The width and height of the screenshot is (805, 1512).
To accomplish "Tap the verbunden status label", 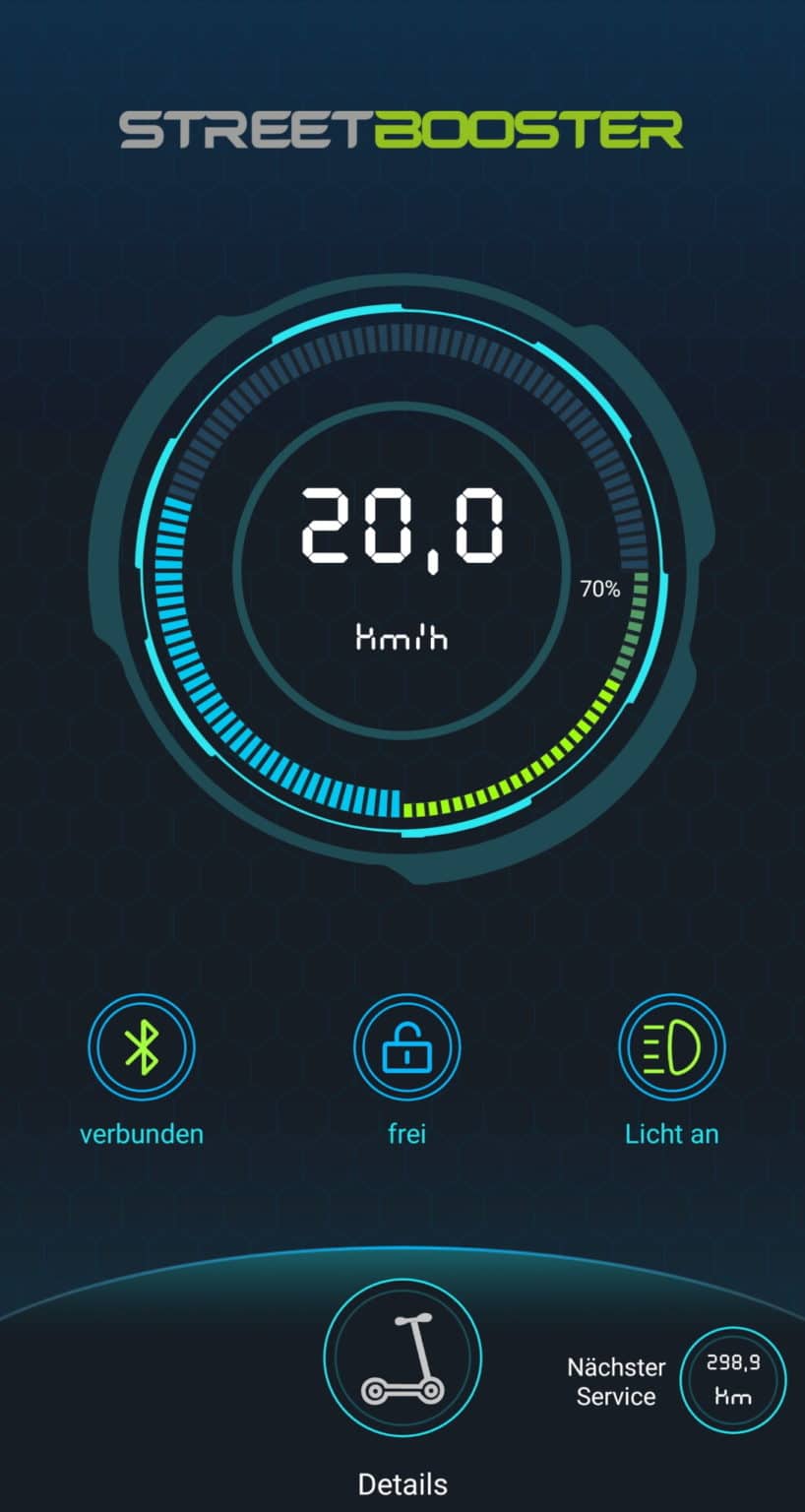I will pos(141,1133).
